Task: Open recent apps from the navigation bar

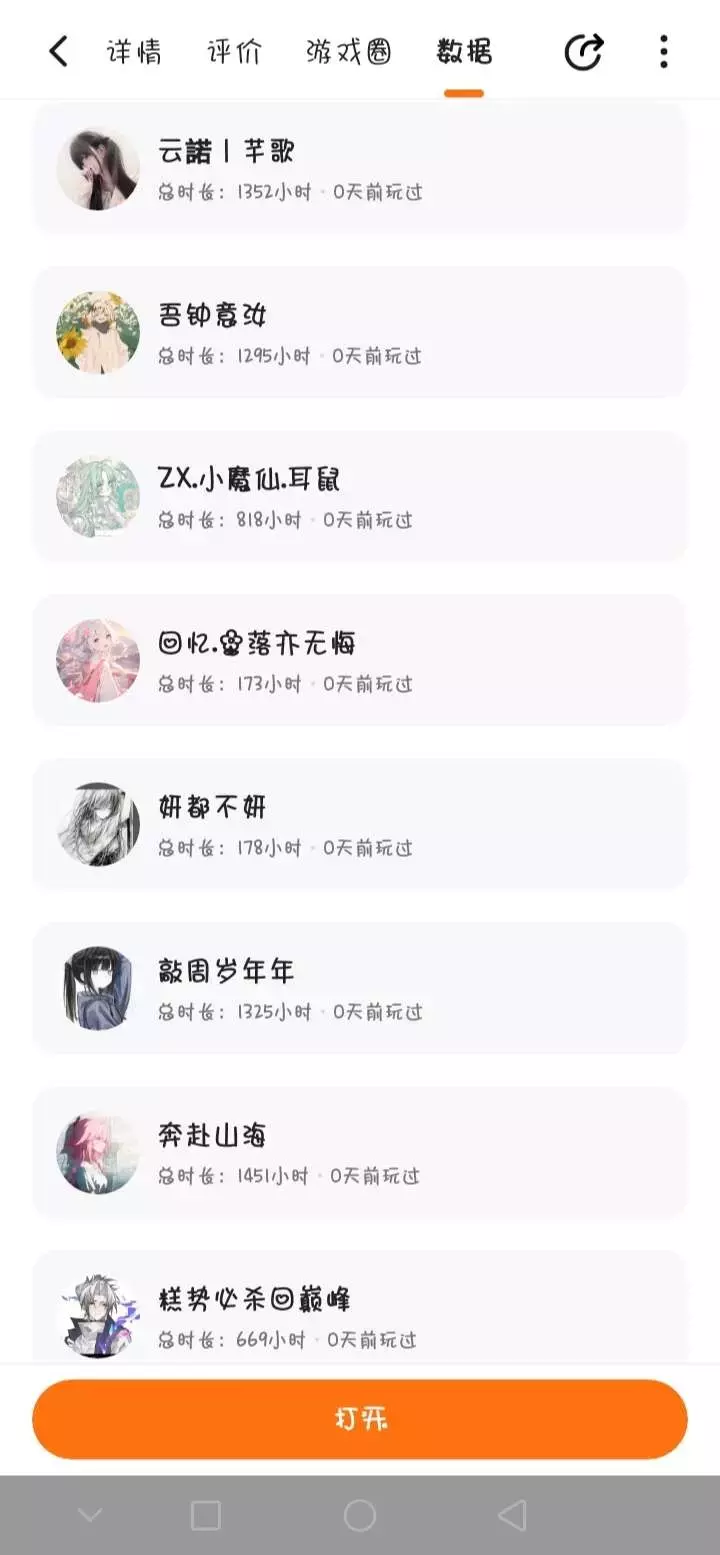Action: point(205,1515)
